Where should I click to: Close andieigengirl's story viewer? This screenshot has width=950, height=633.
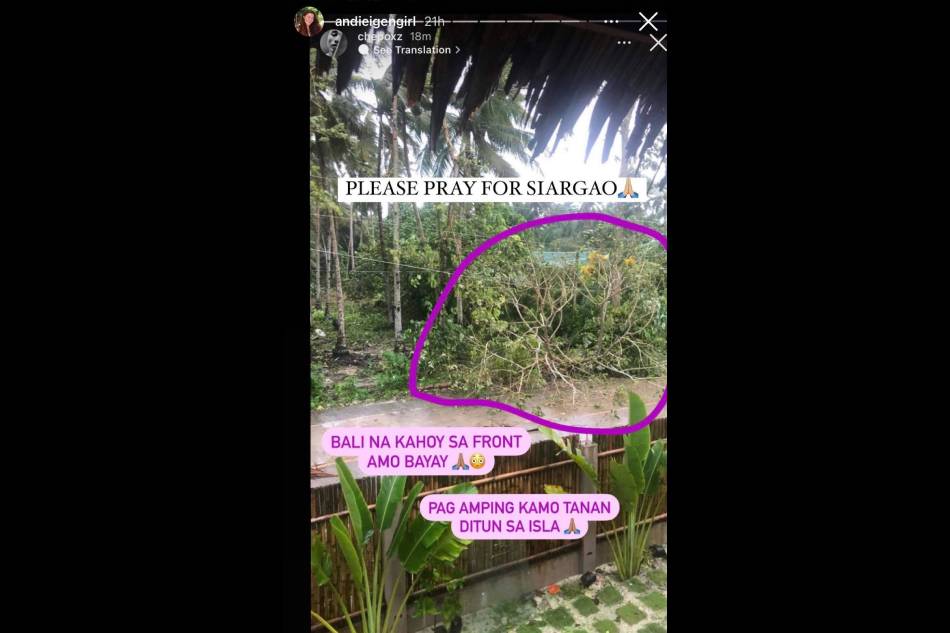[x=648, y=21]
